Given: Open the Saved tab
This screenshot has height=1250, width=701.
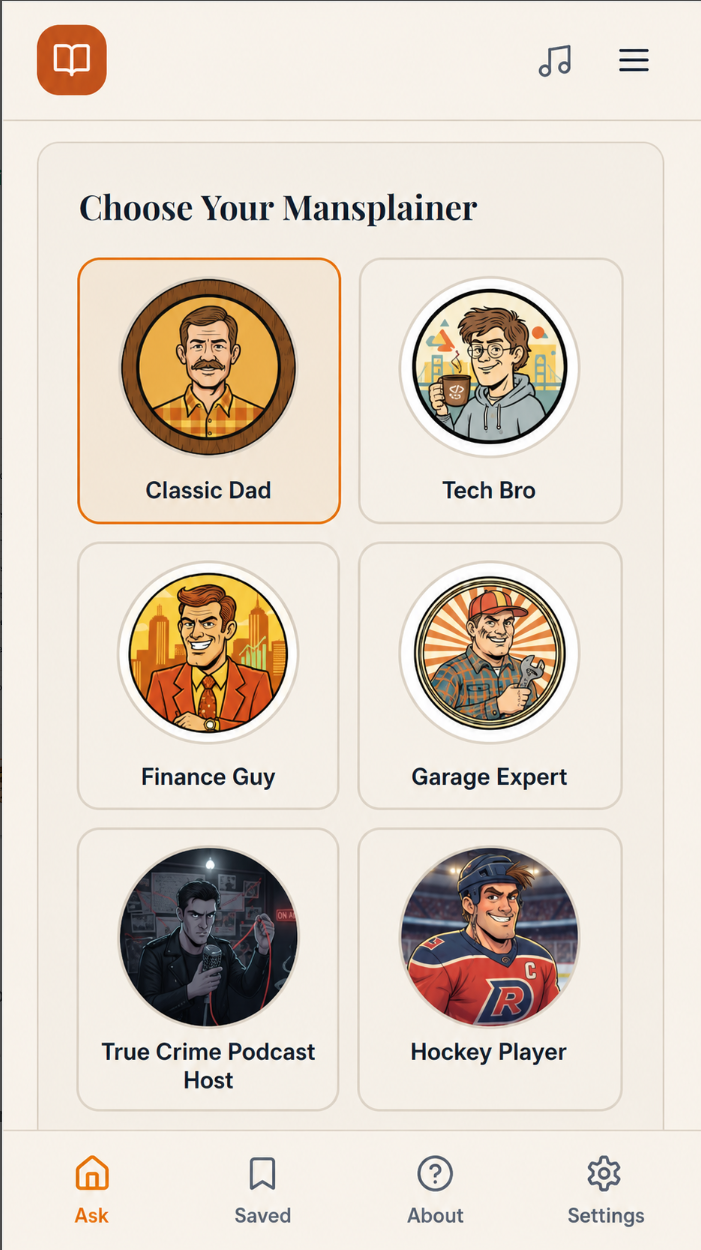Looking at the screenshot, I should [x=263, y=1191].
